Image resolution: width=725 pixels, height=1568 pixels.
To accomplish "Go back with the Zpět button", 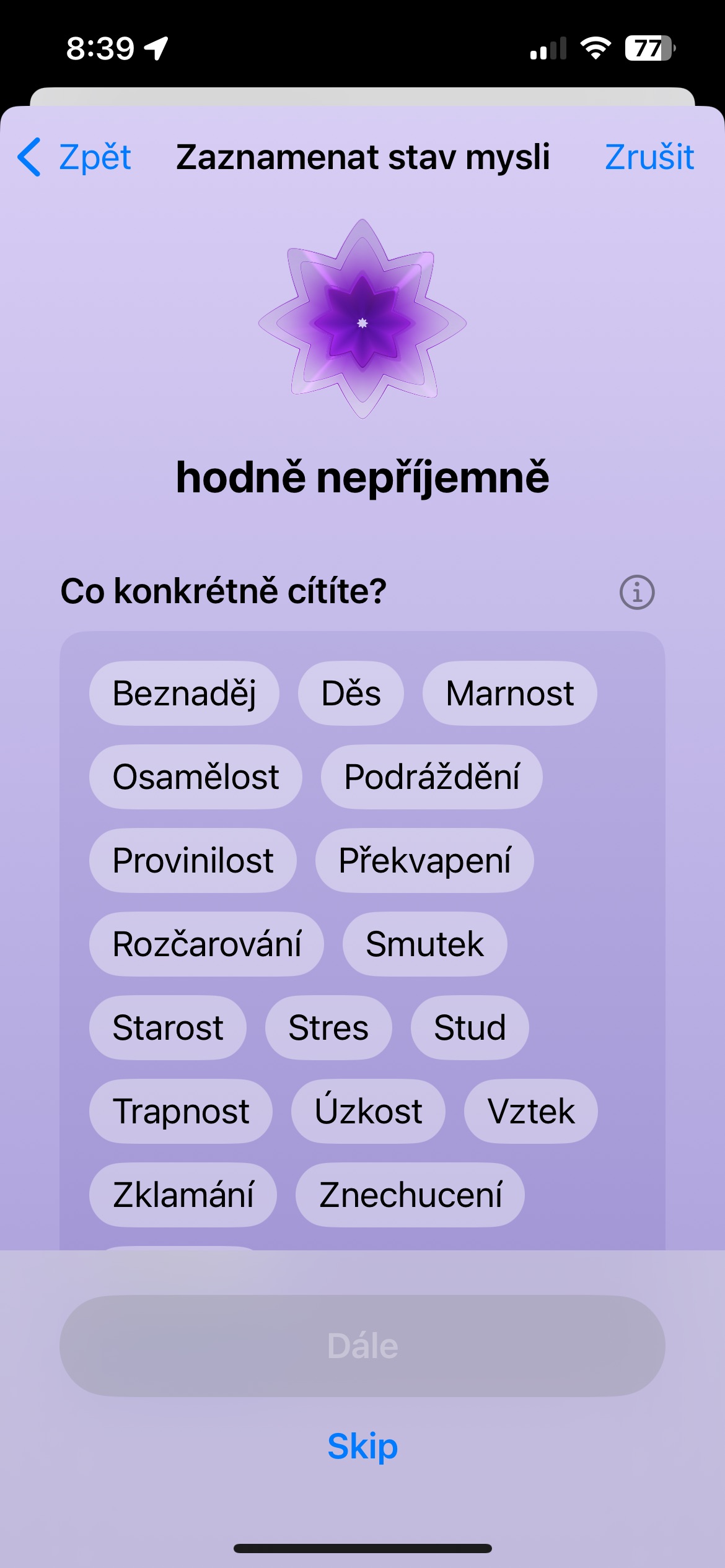I will pyautogui.click(x=75, y=157).
